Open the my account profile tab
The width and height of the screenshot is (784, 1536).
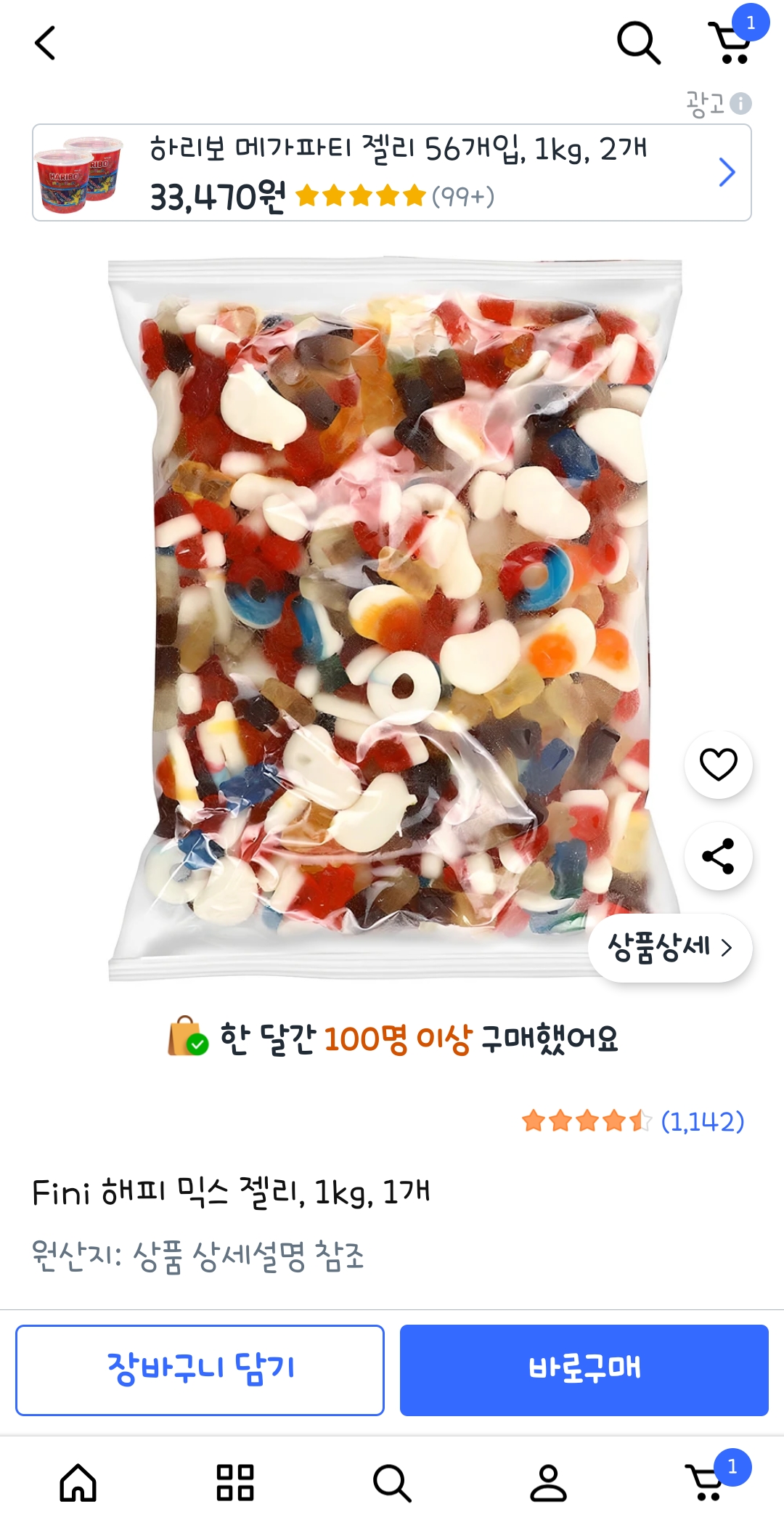548,1482
